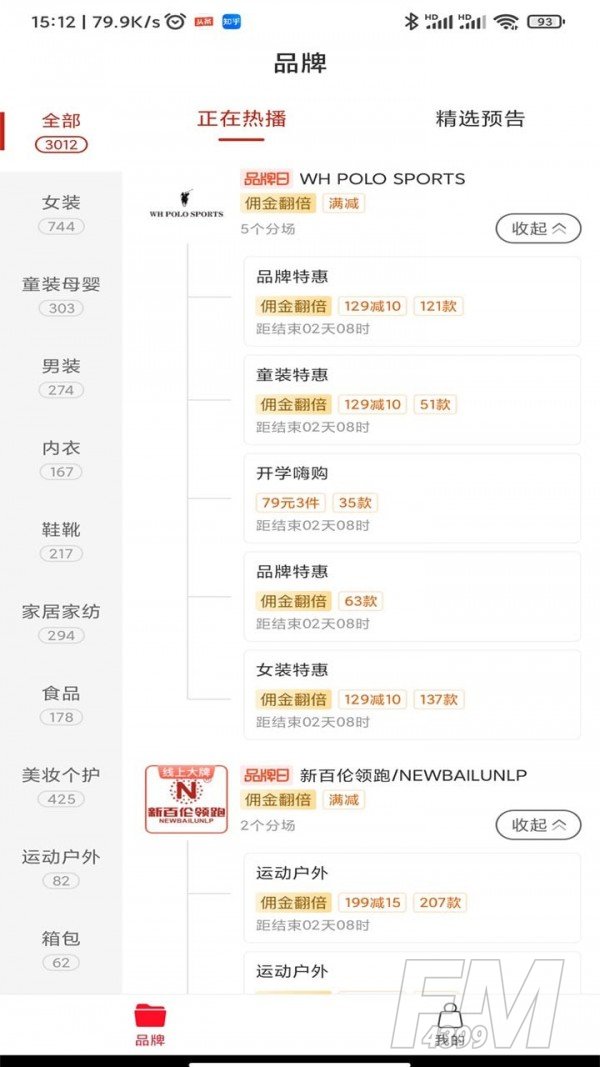Collapse the WH POLO SPORTS sessions with 收起
This screenshot has width=600, height=1067.
point(538,229)
